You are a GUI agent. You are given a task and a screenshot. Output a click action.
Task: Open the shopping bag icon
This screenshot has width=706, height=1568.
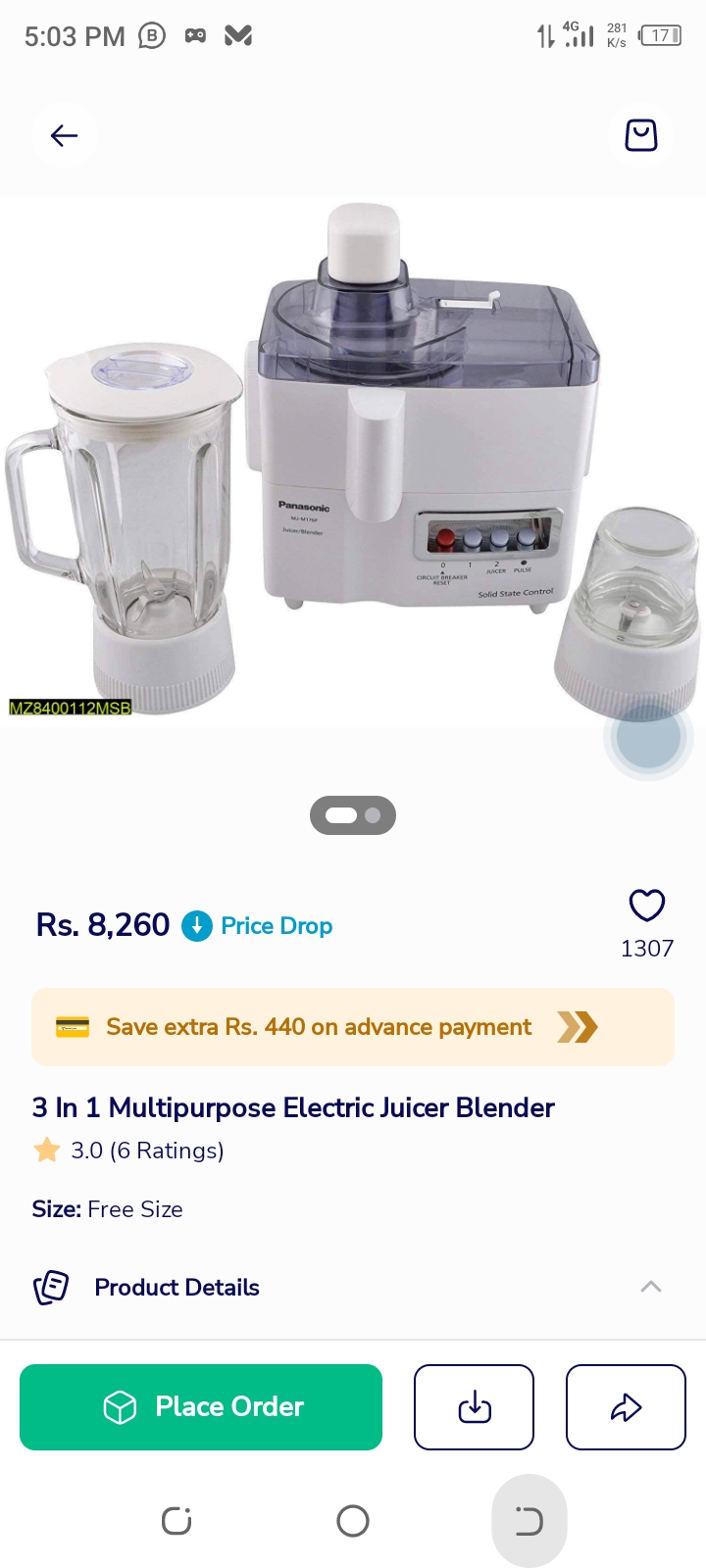[641, 135]
